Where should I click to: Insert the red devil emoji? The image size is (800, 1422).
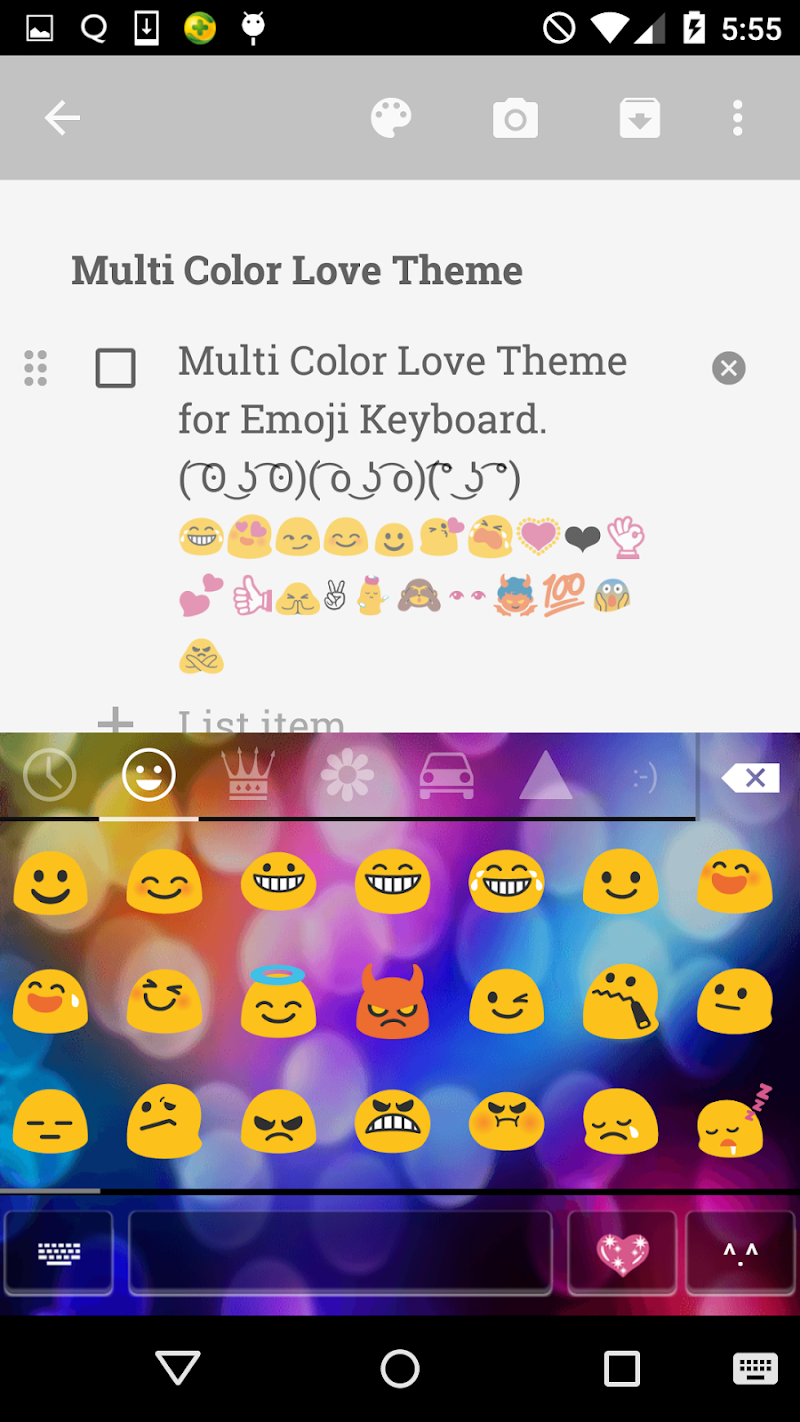pos(392,1001)
